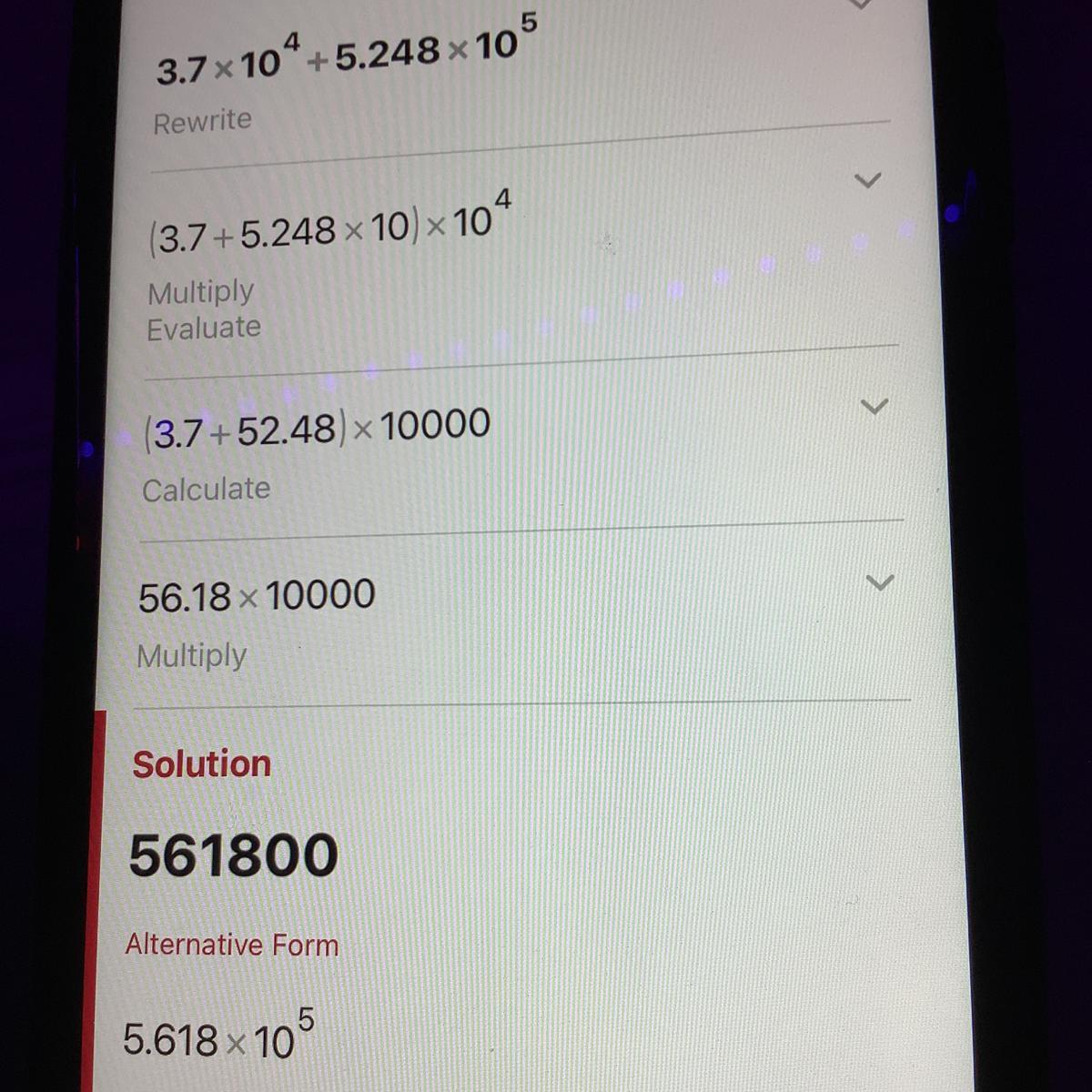
Task: Expand the Multiply Evaluate step chevron
Action: click(868, 180)
